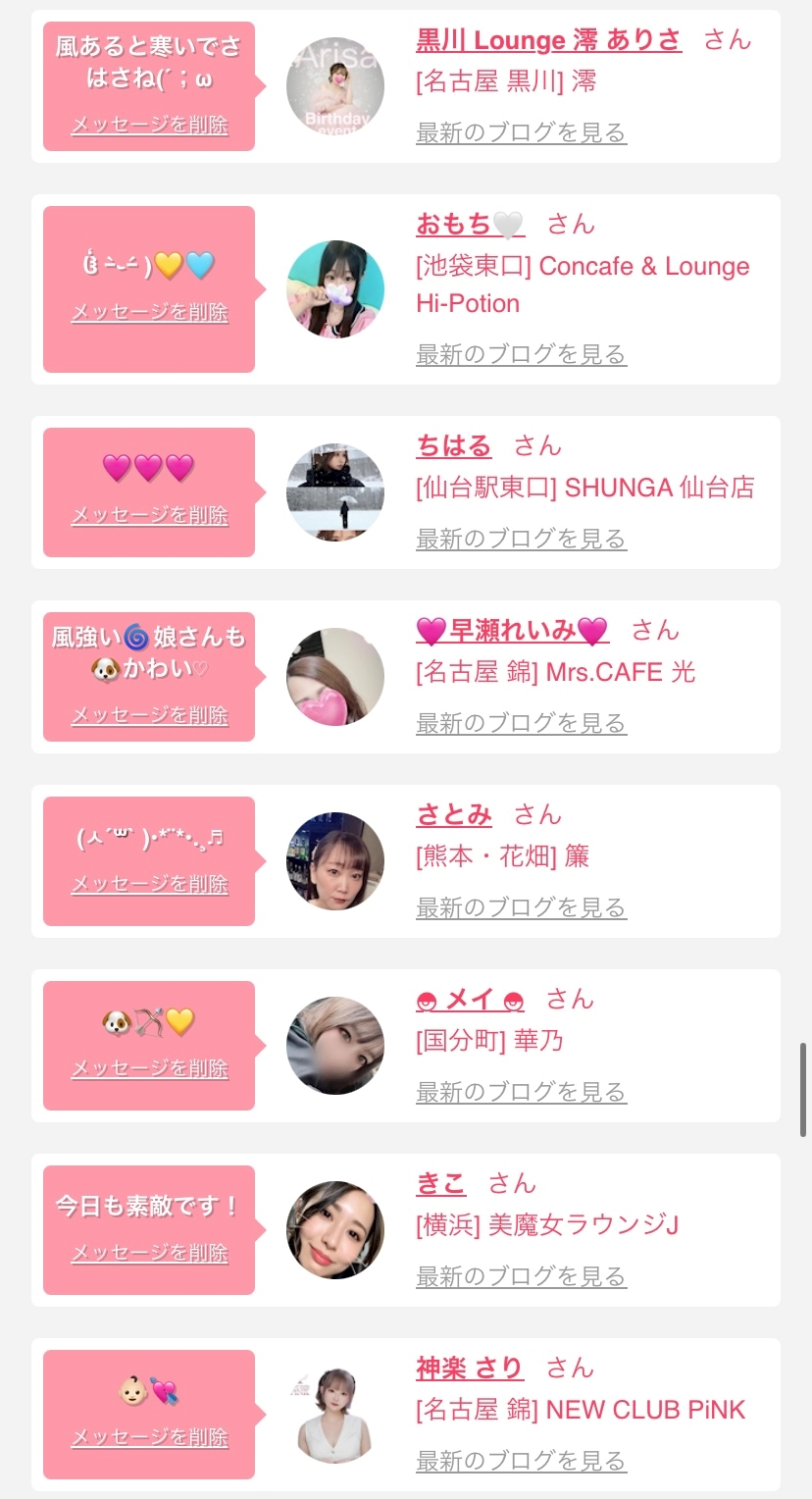
Task: View おもち's latest blog
Action: coord(521,354)
